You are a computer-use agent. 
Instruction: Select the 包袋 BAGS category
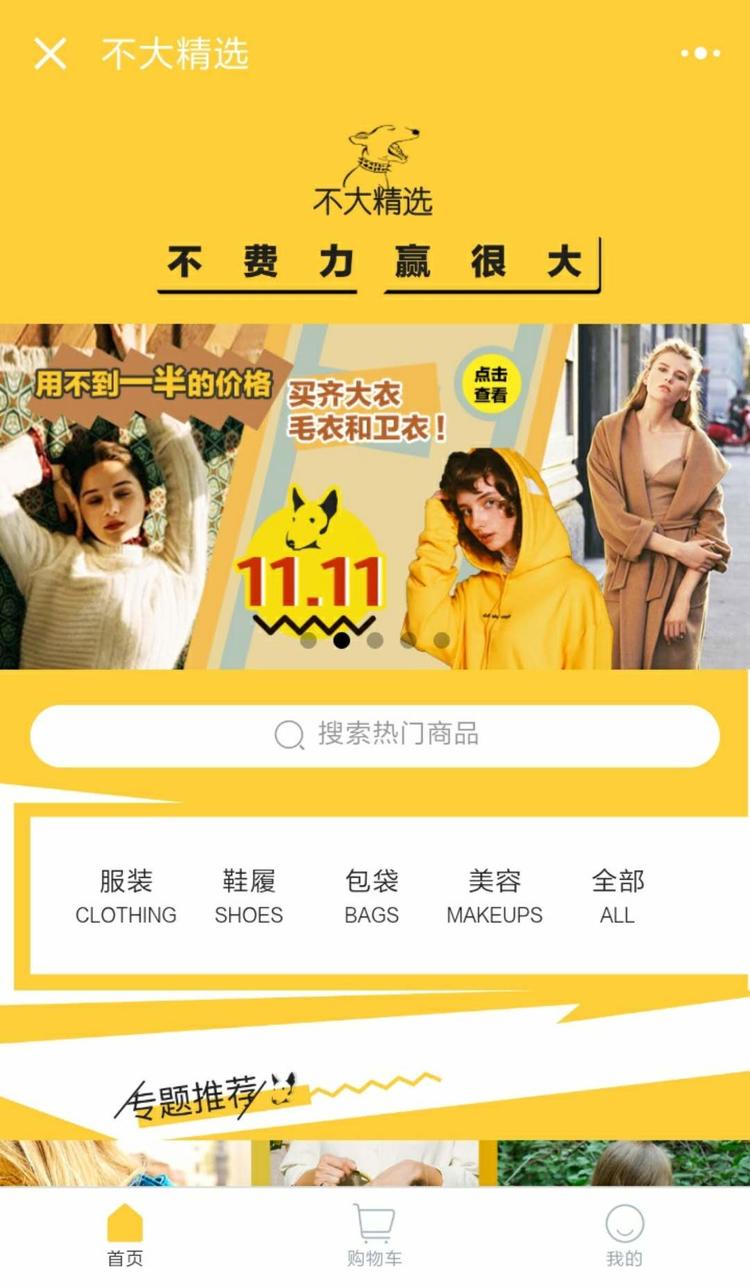372,897
